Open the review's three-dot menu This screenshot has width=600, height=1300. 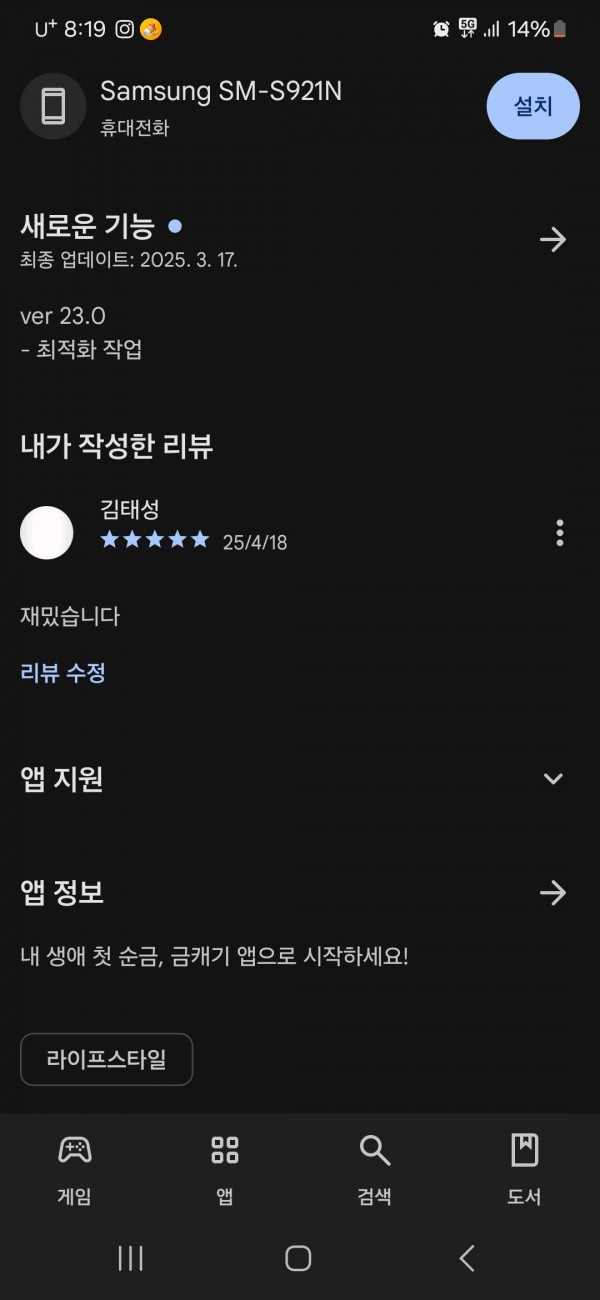coord(559,533)
